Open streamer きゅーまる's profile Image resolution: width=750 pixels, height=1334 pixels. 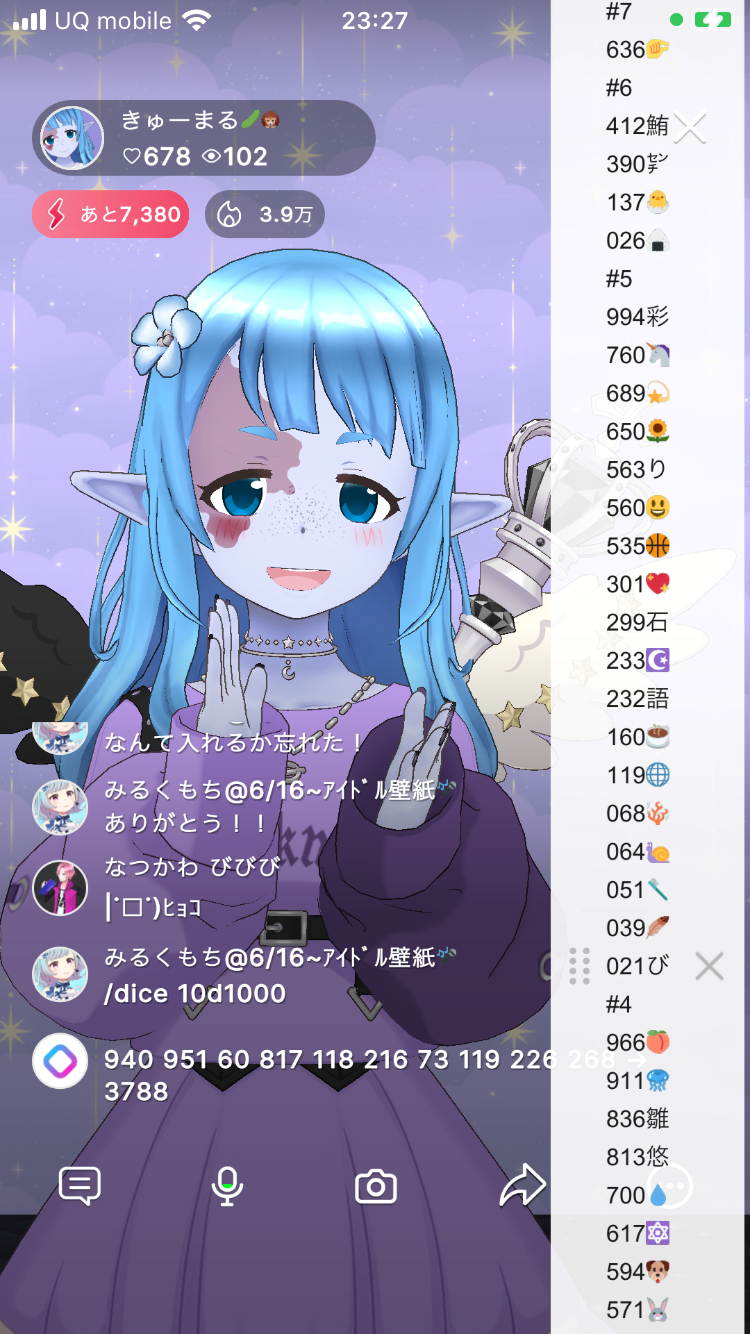(73, 138)
